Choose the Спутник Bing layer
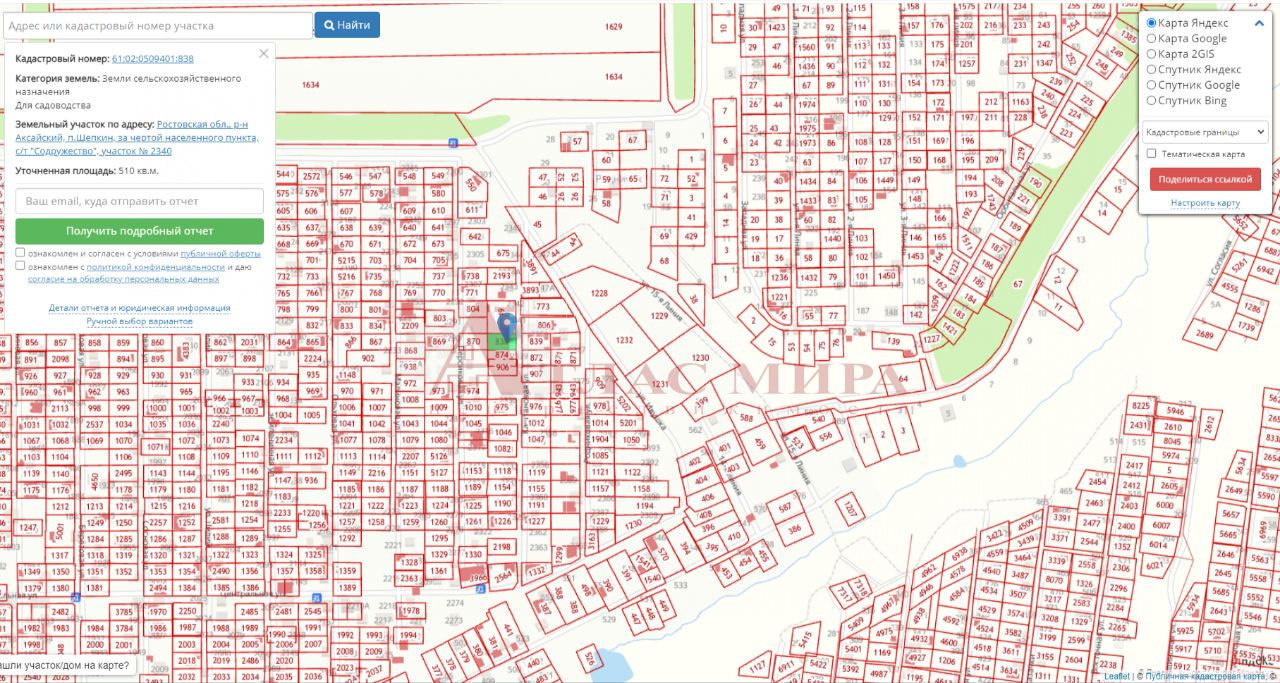The height and width of the screenshot is (683, 1280). click(1151, 100)
